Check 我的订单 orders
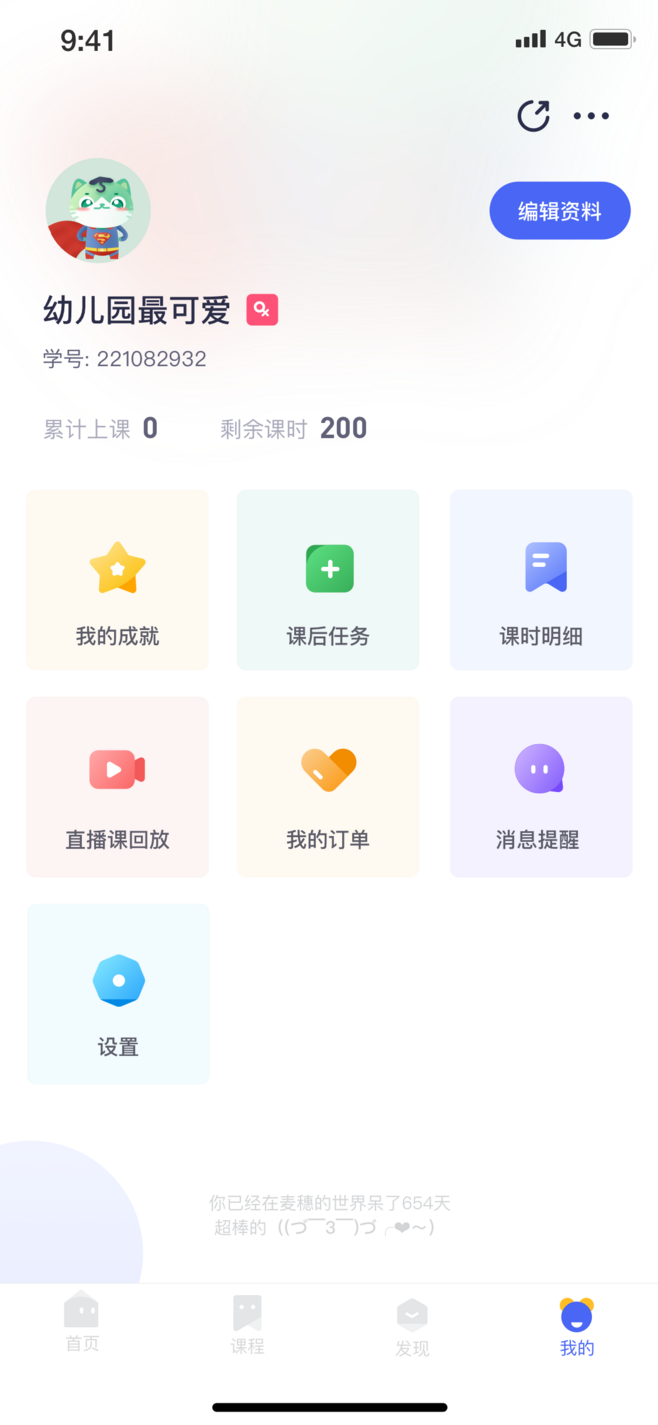The height and width of the screenshot is (1425, 658). (328, 787)
